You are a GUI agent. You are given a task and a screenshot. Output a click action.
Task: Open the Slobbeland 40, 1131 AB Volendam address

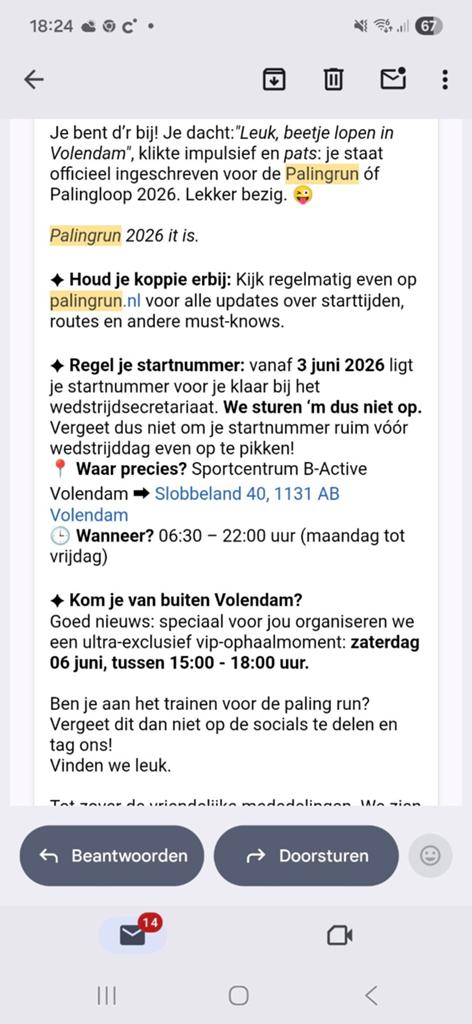pyautogui.click(x=195, y=504)
